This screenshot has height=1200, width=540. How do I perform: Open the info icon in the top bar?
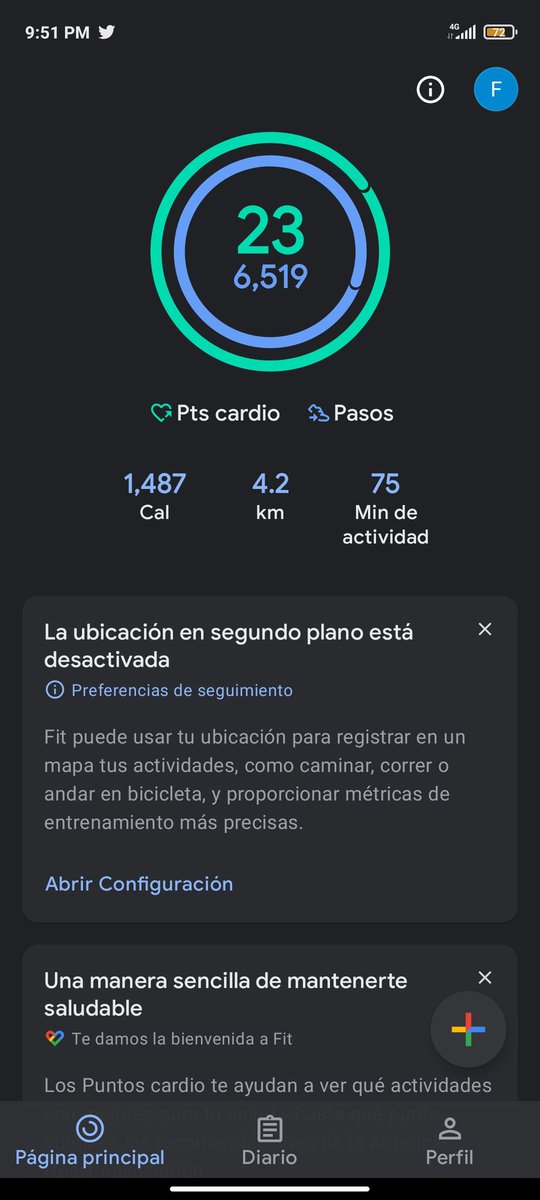click(430, 90)
